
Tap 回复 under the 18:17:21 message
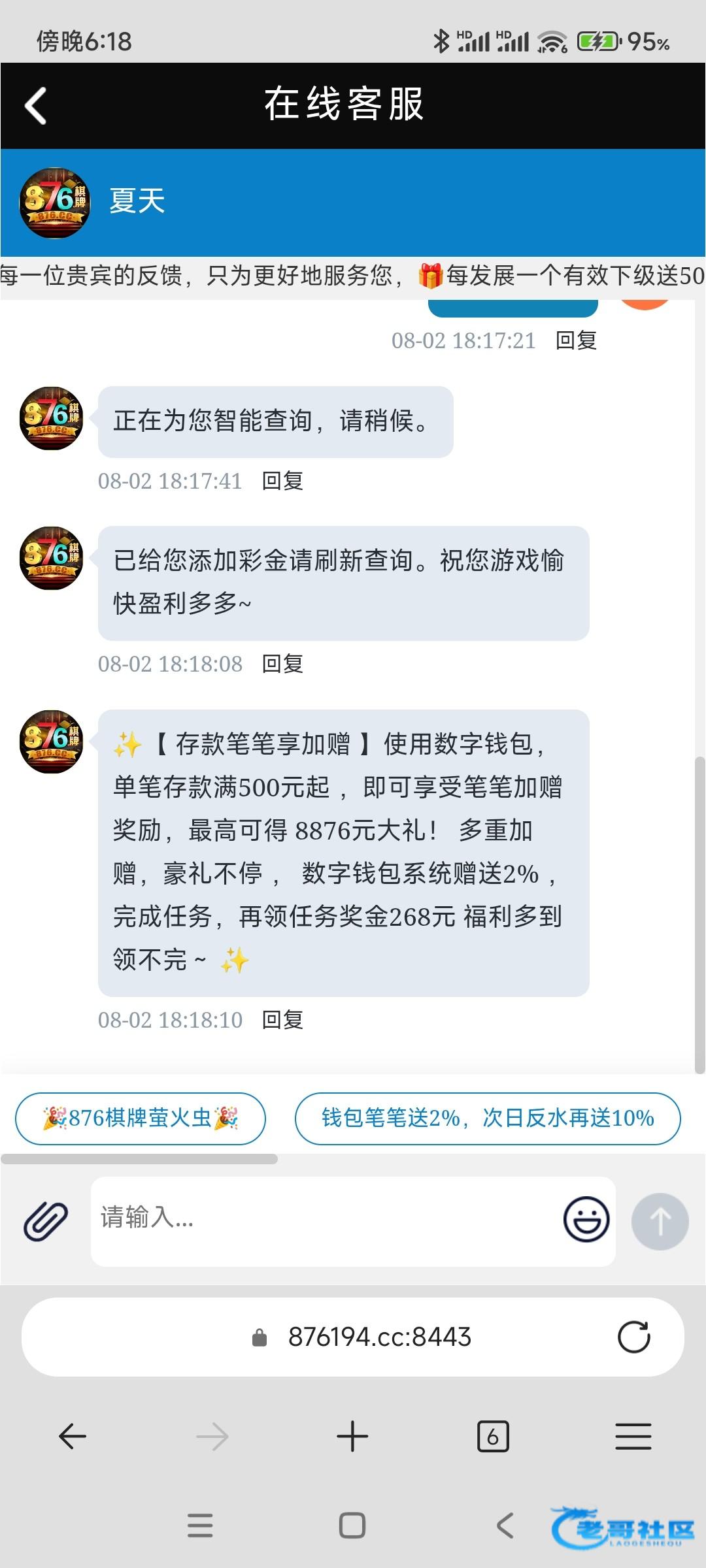tap(576, 340)
